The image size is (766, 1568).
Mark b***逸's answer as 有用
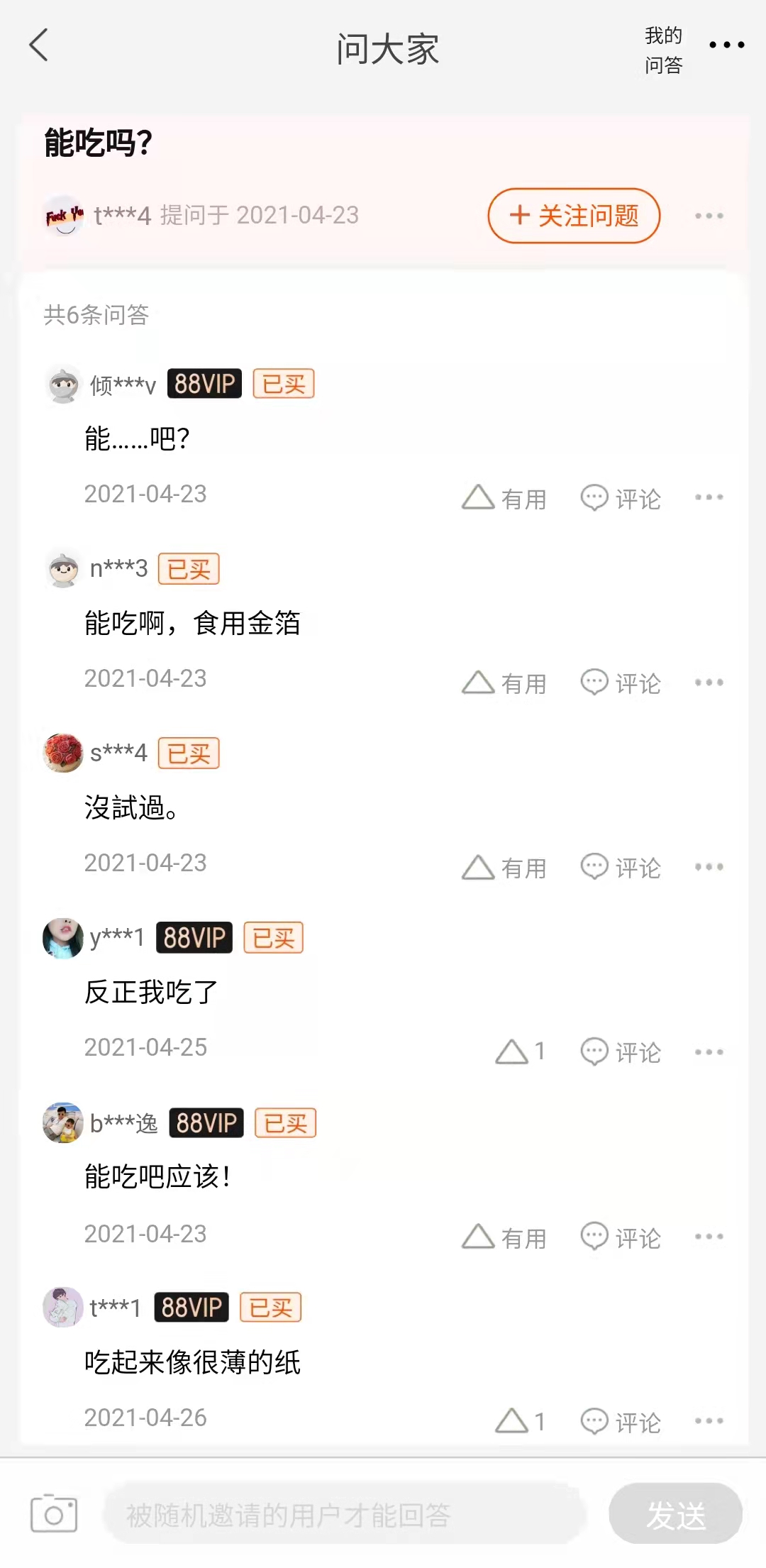click(x=504, y=1237)
